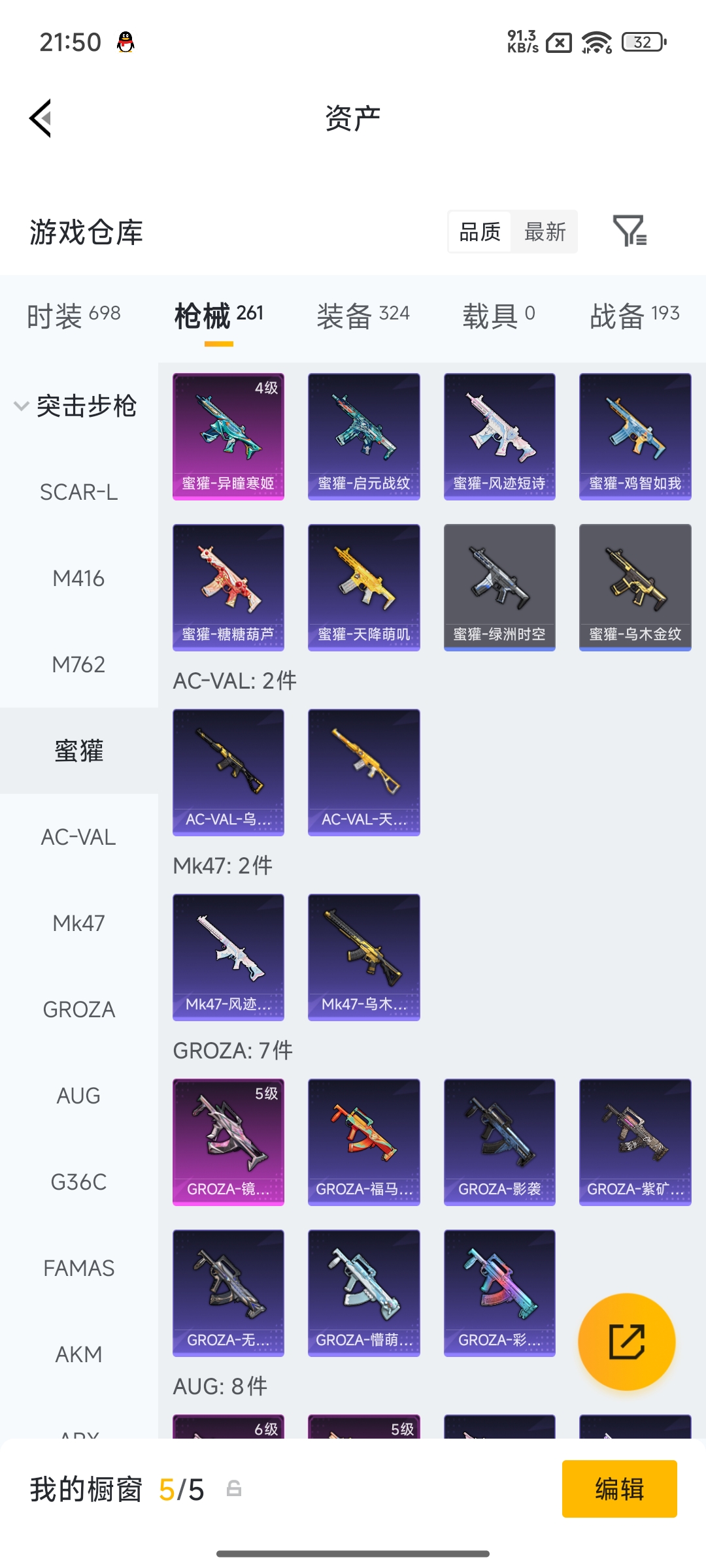Select AKM in the side list
Viewport: 706px width, 1568px height.
point(78,1354)
